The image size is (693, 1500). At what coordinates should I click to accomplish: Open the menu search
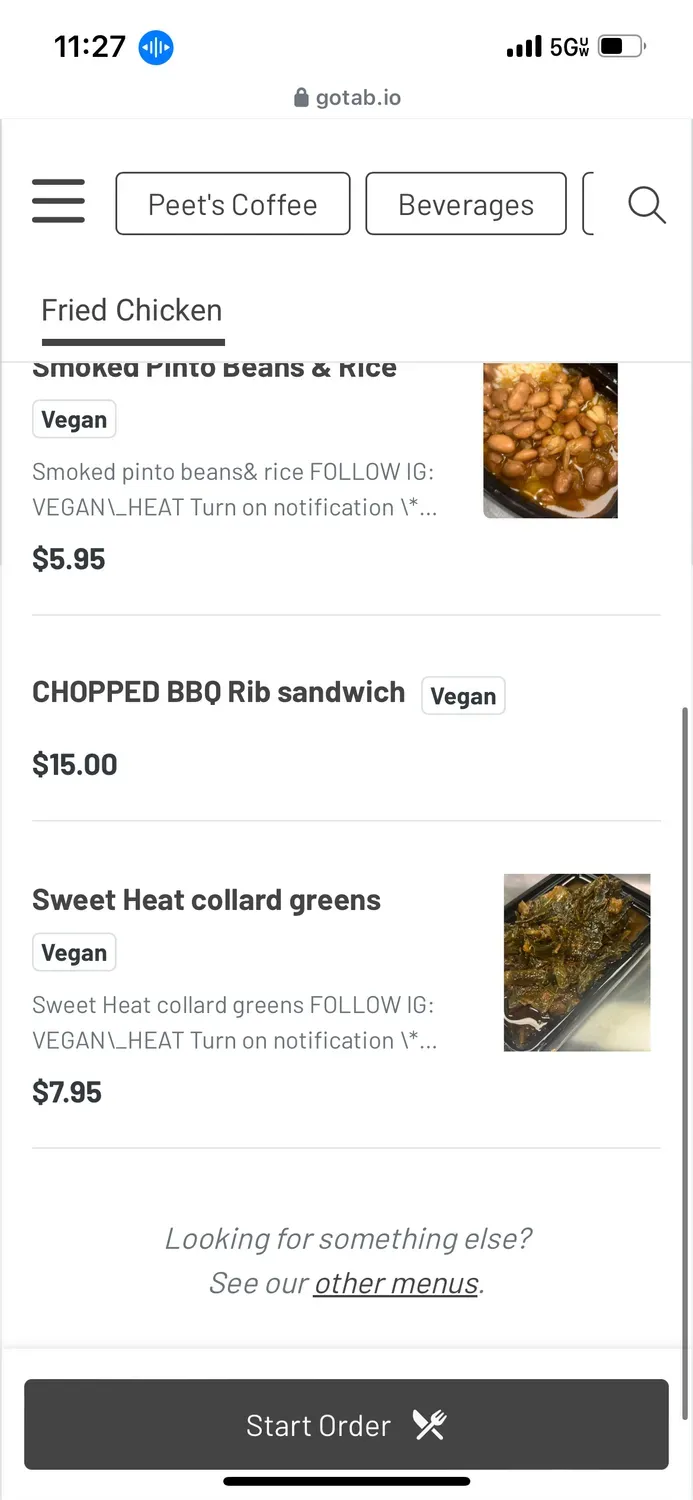646,204
